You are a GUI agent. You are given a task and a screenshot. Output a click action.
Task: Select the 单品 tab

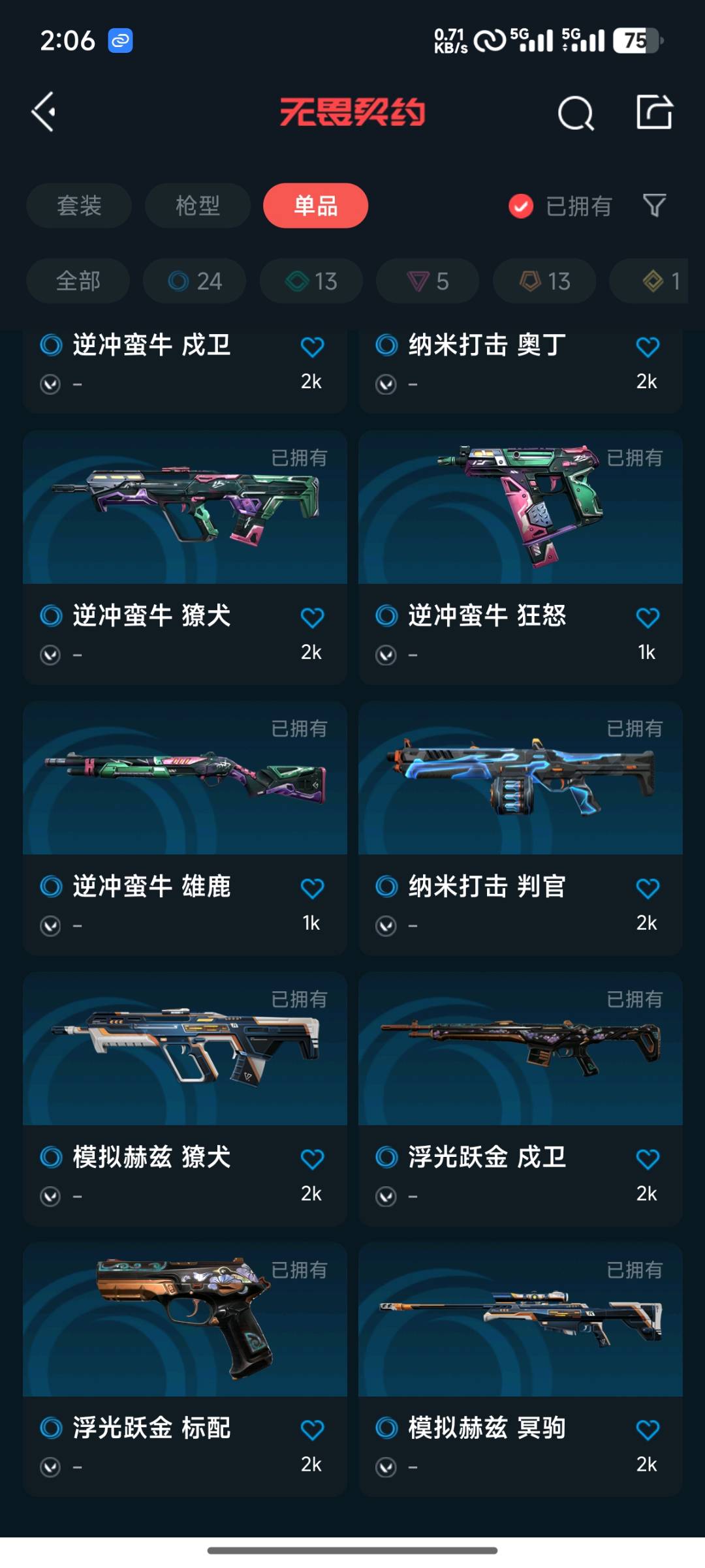pyautogui.click(x=315, y=206)
